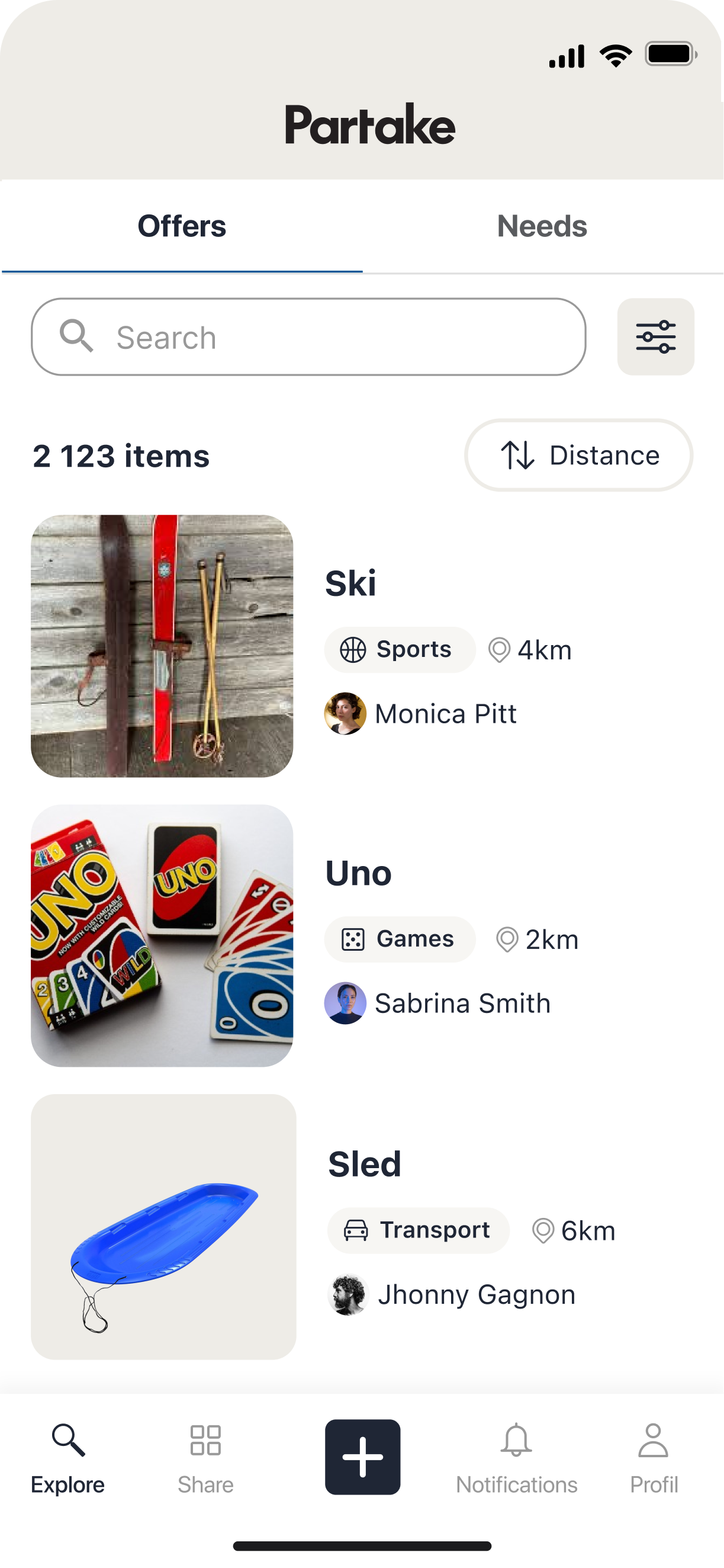Screen dimensions: 724x1568
Task: Open the Uno offer photo
Action: (x=162, y=935)
